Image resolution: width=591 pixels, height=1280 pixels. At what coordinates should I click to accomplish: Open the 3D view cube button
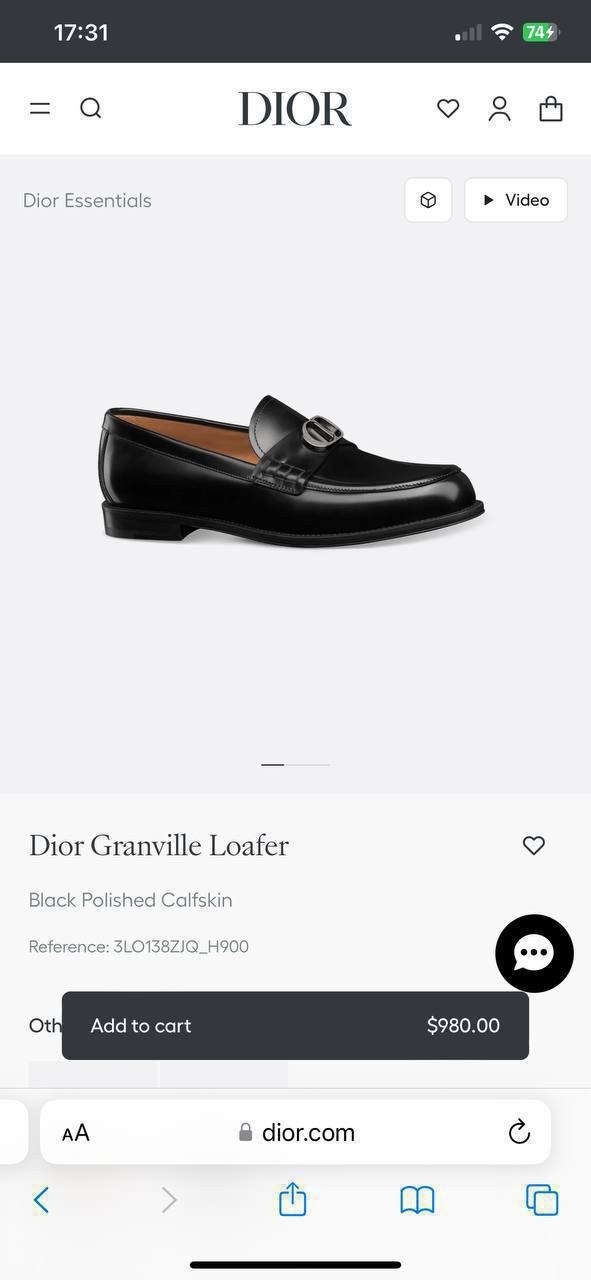(428, 200)
